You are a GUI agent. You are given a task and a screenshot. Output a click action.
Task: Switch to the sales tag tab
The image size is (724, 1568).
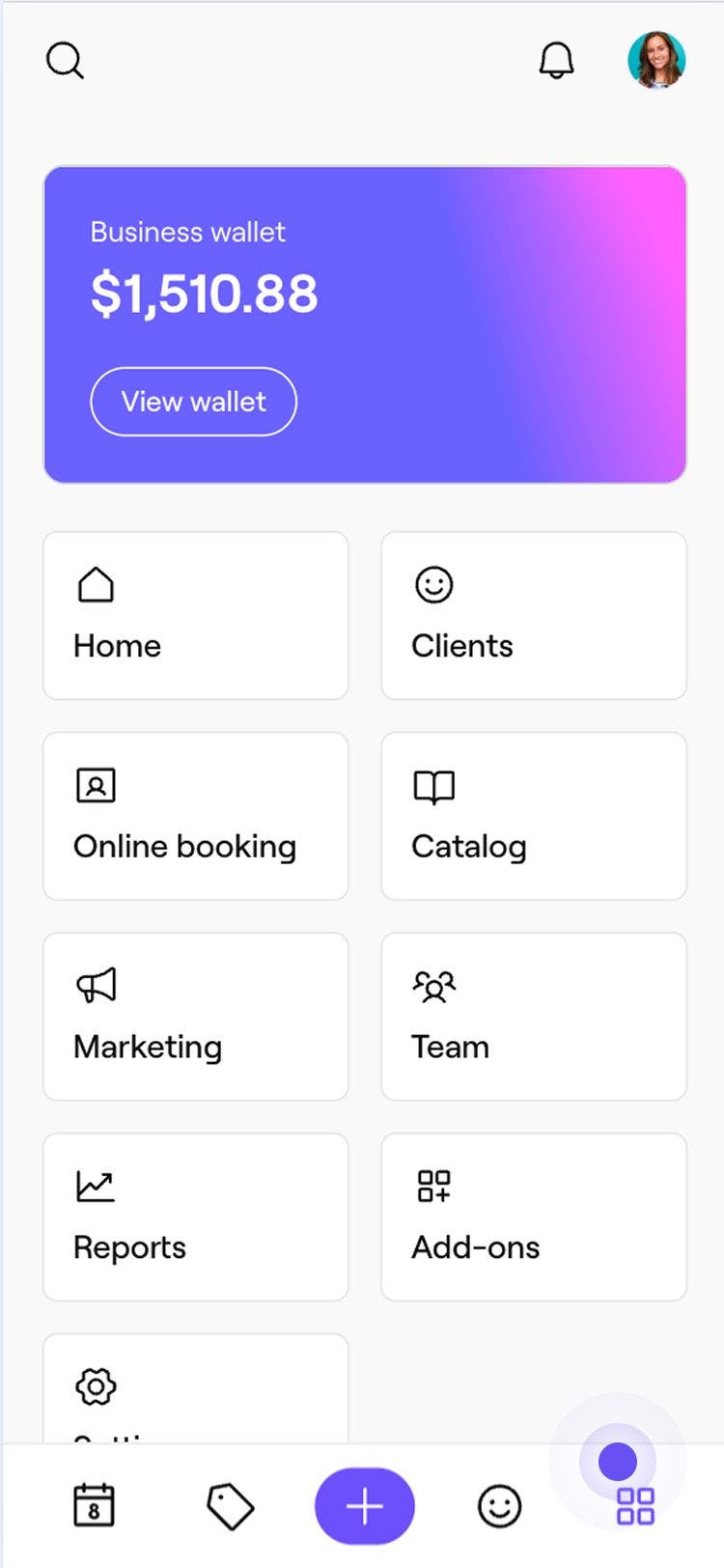230,1506
